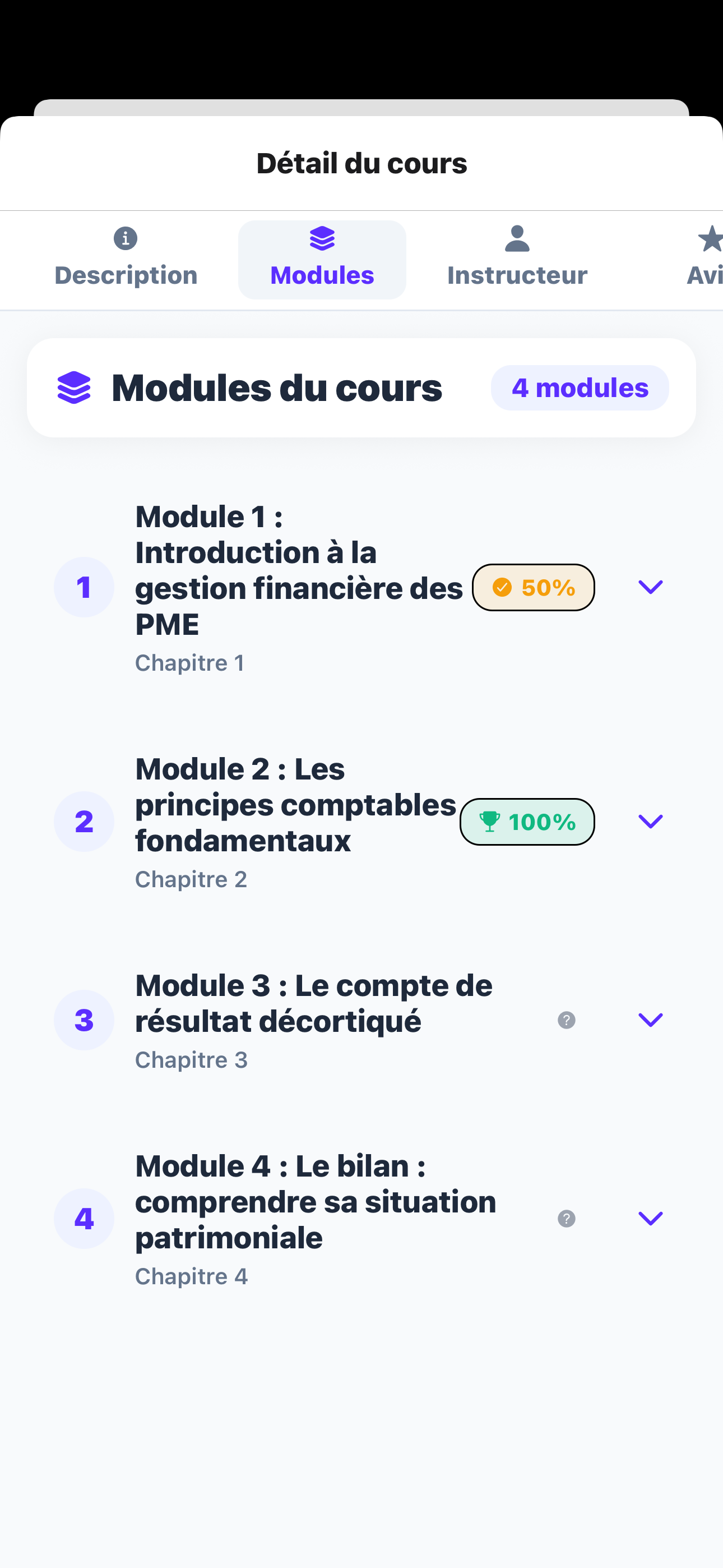
Task: Click the checkmark icon in the 50% badge
Action: click(x=501, y=587)
